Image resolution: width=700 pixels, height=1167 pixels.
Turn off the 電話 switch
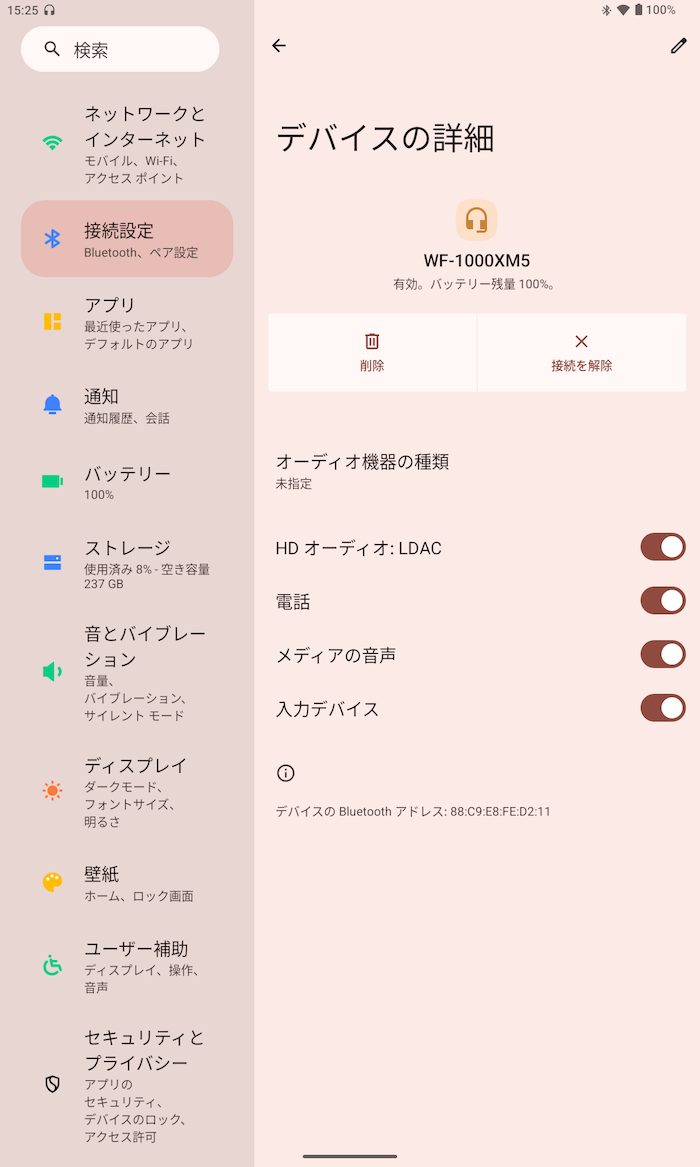[663, 601]
